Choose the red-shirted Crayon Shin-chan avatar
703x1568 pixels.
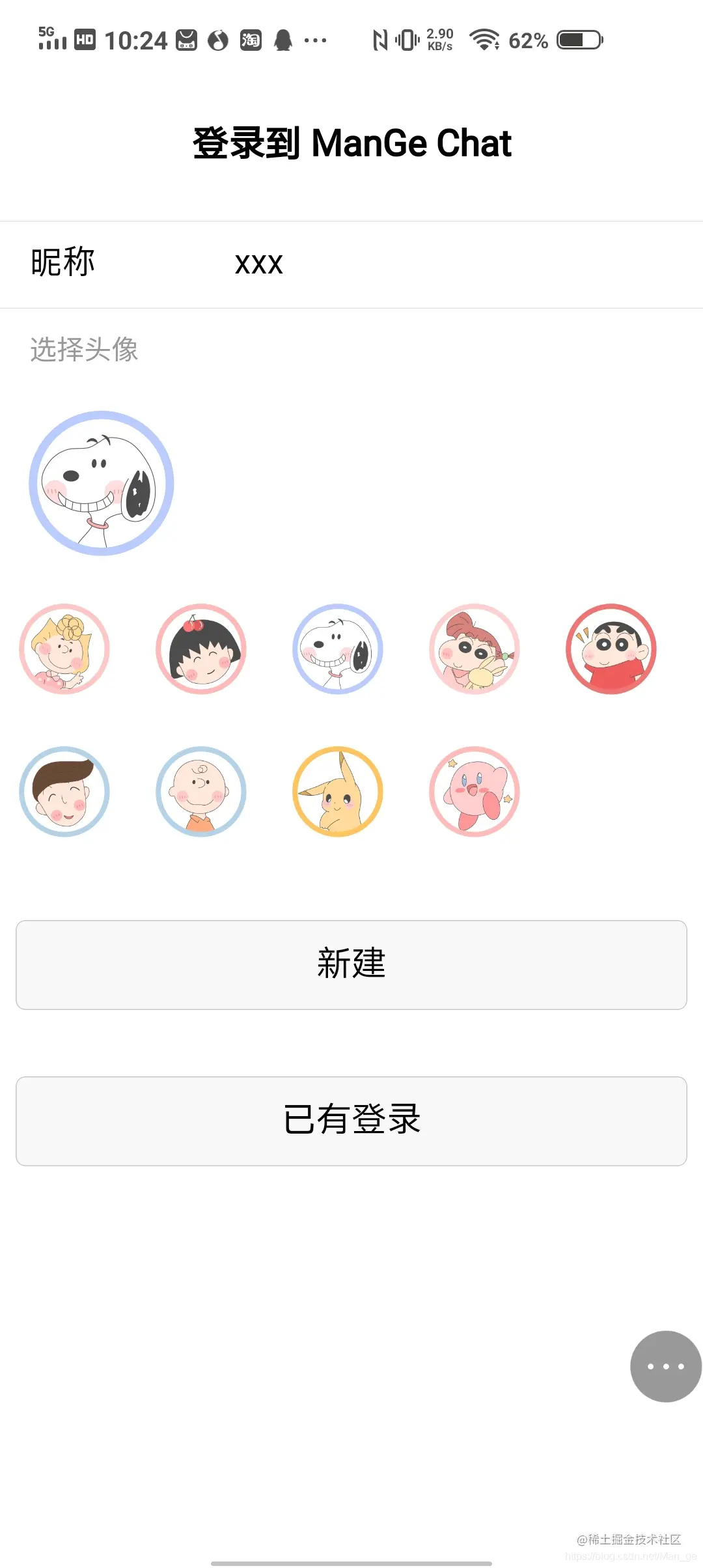(x=611, y=649)
